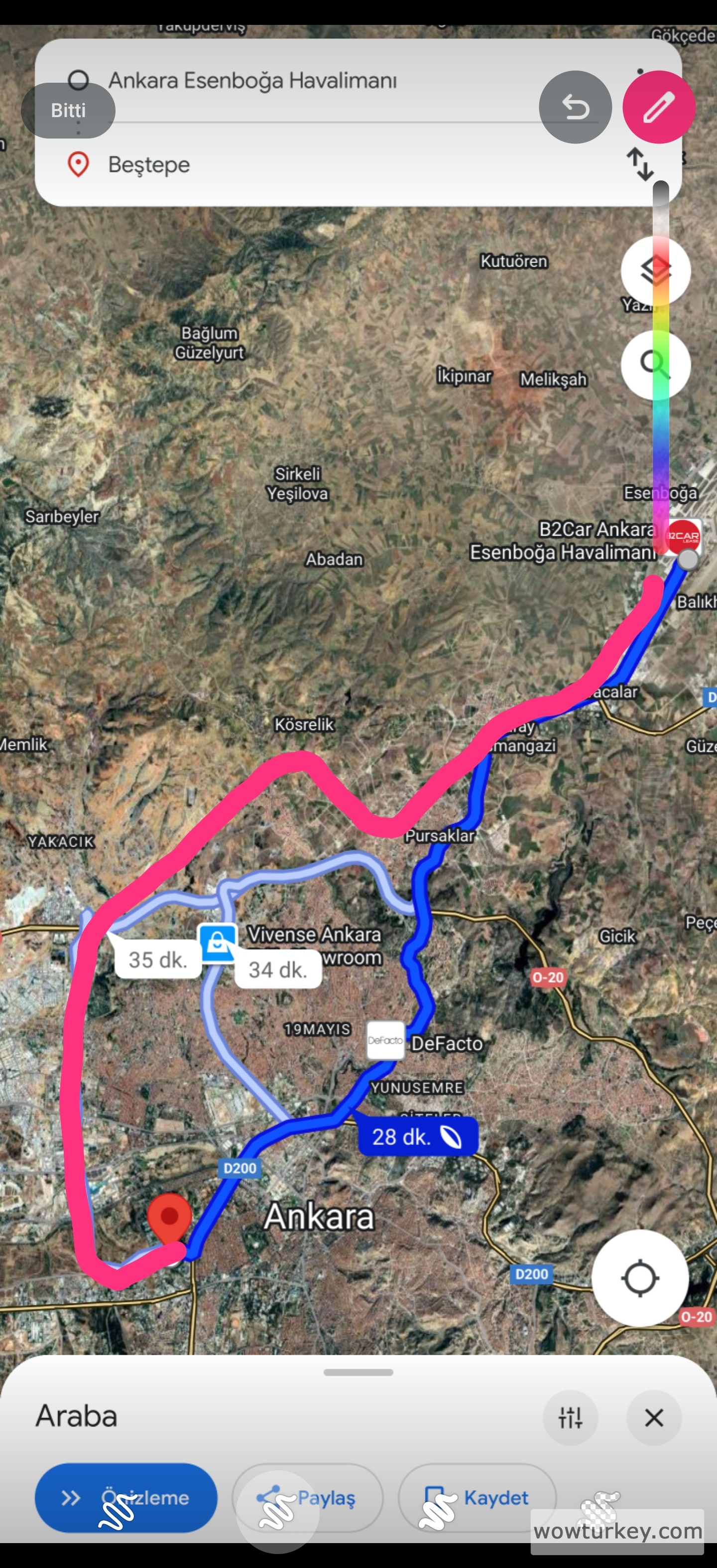Open route options sliders icon
The image size is (717, 1568).
tap(570, 1418)
